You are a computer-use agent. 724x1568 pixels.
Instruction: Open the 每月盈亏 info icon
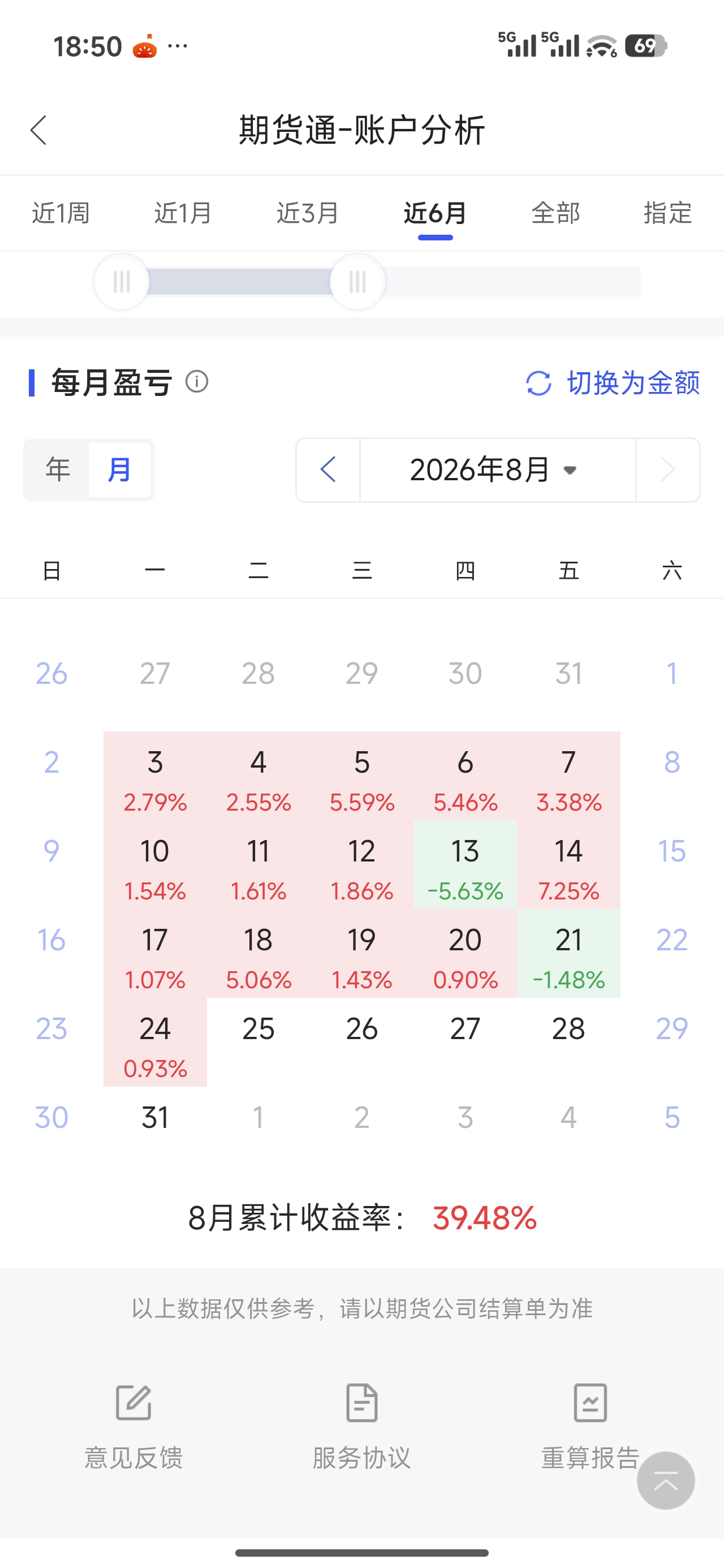197,382
